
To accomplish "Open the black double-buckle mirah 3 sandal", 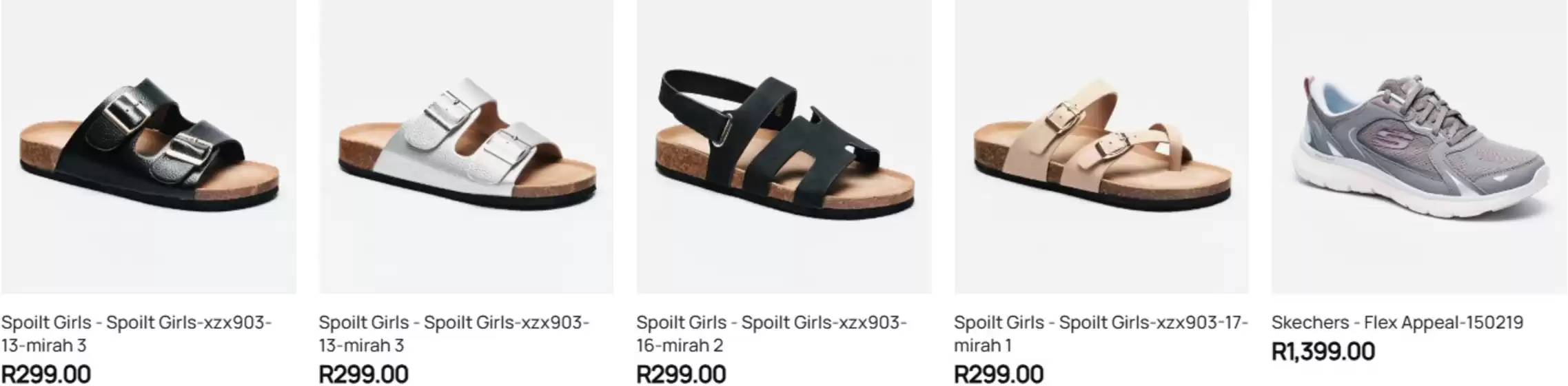I will 148,148.
